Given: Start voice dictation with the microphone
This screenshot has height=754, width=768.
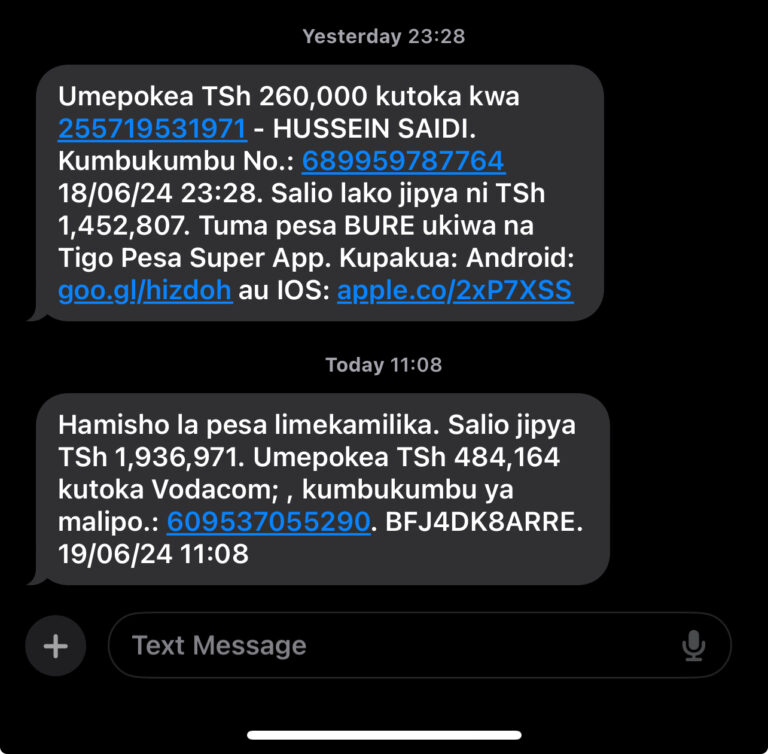Looking at the screenshot, I should tap(693, 646).
